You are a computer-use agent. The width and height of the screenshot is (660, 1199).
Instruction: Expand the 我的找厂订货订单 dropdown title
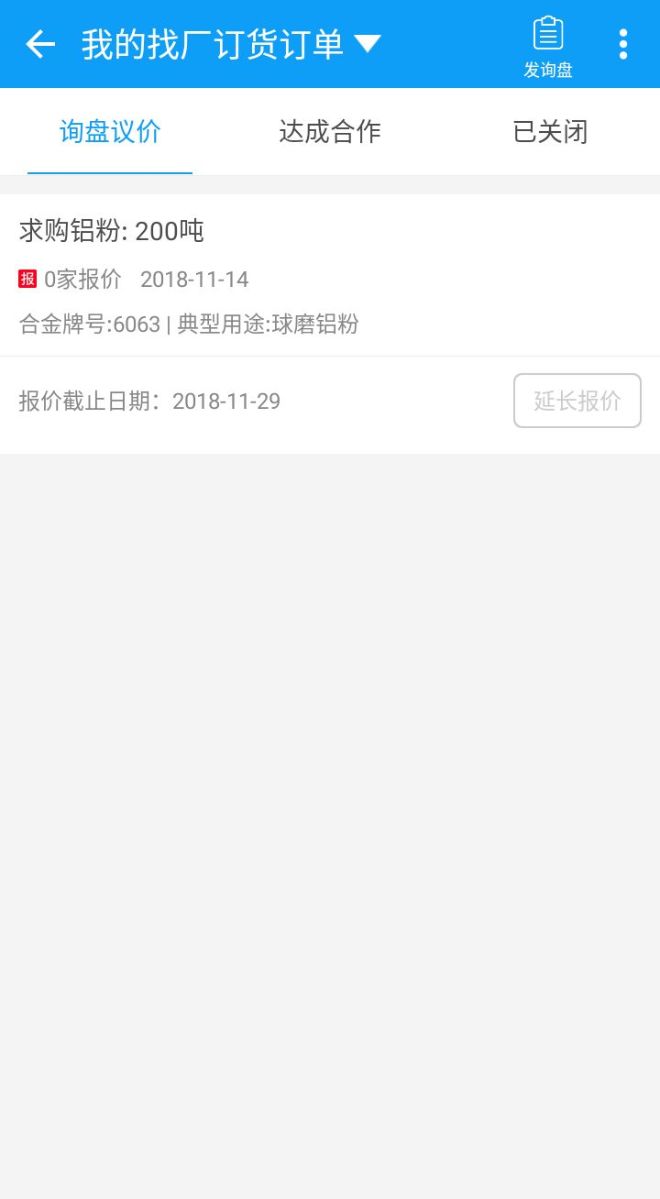pos(231,44)
